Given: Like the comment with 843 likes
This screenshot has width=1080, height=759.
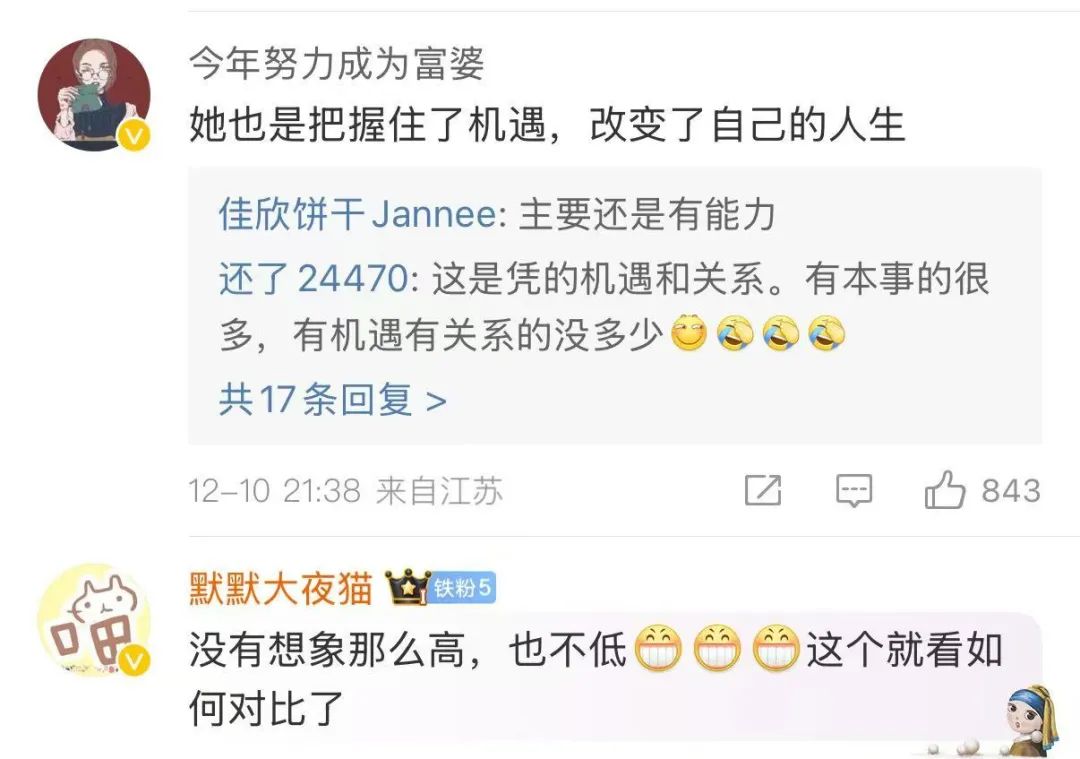Looking at the screenshot, I should [x=944, y=490].
